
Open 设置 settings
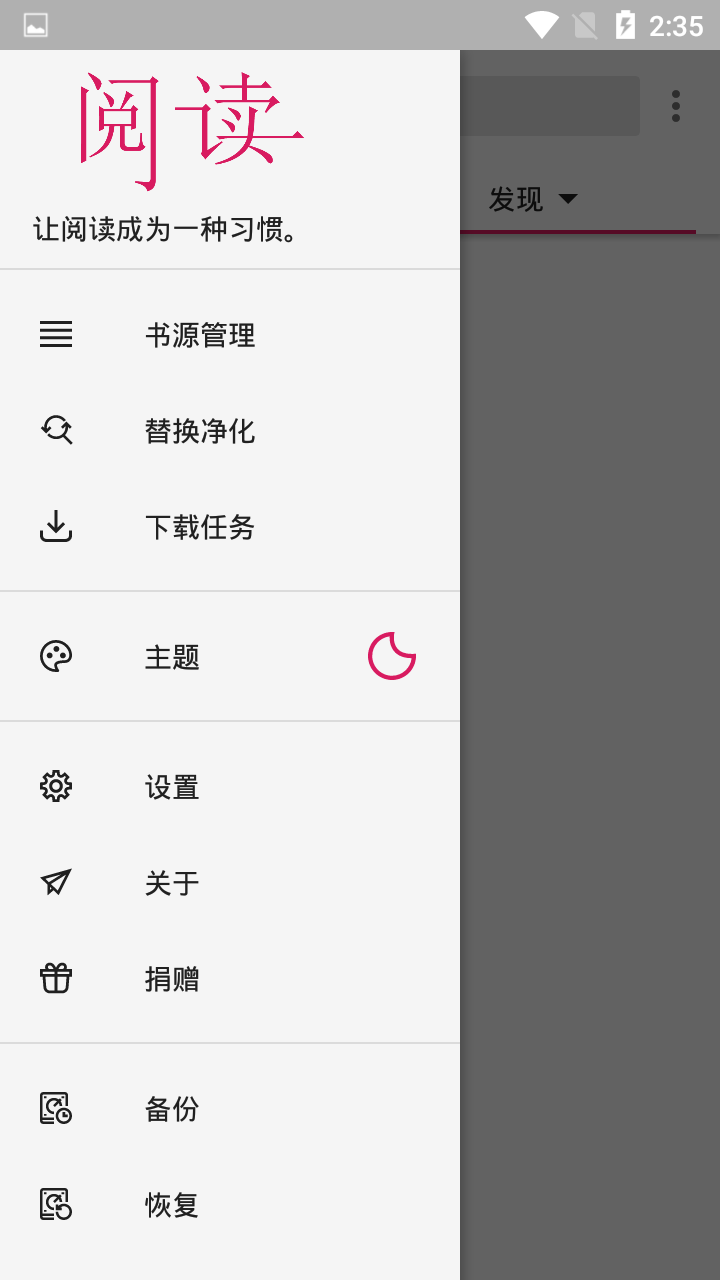172,787
